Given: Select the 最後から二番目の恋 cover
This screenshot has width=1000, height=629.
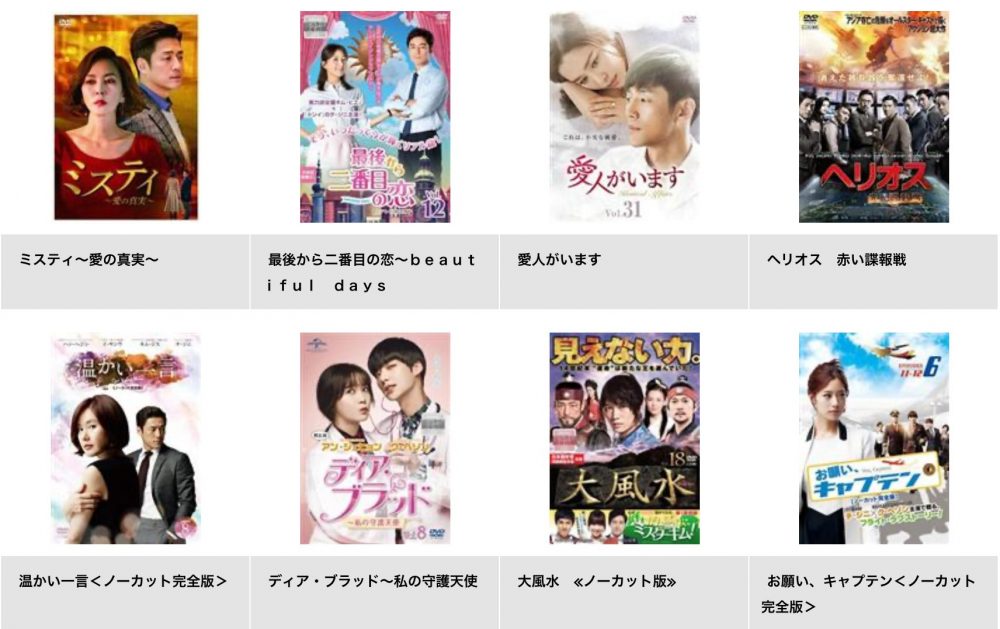Looking at the screenshot, I should [375, 117].
